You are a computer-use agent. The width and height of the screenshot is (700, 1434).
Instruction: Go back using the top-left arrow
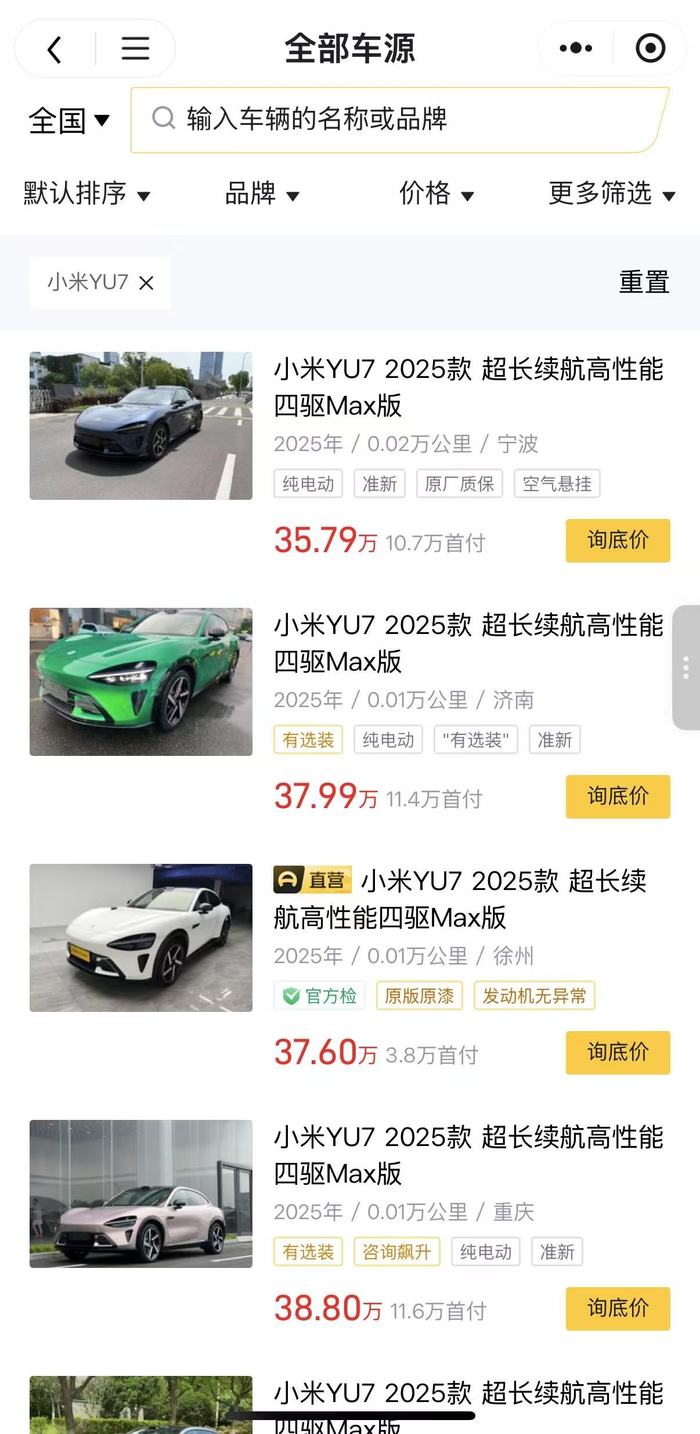(55, 49)
